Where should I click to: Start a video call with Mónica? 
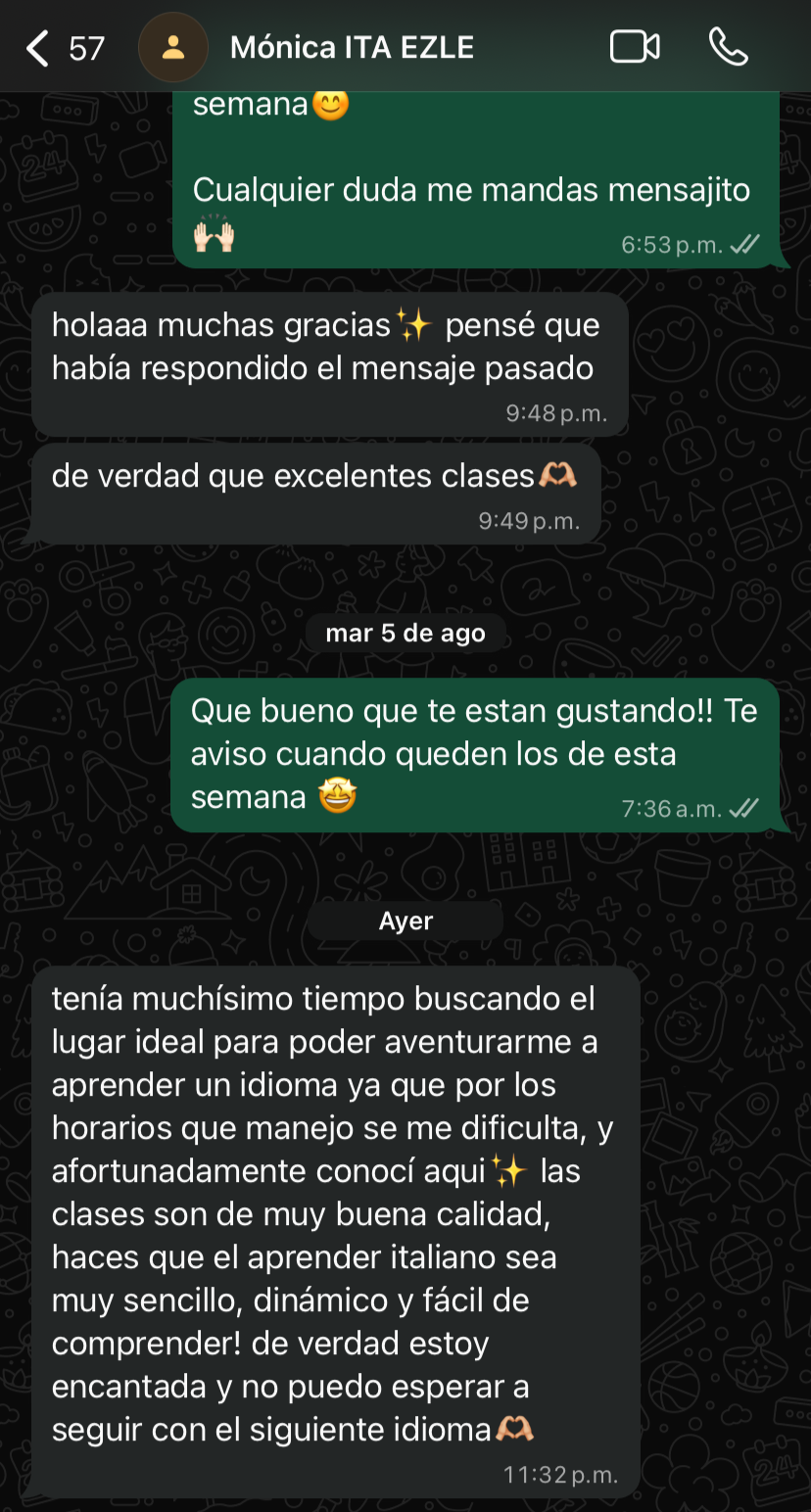coord(635,47)
